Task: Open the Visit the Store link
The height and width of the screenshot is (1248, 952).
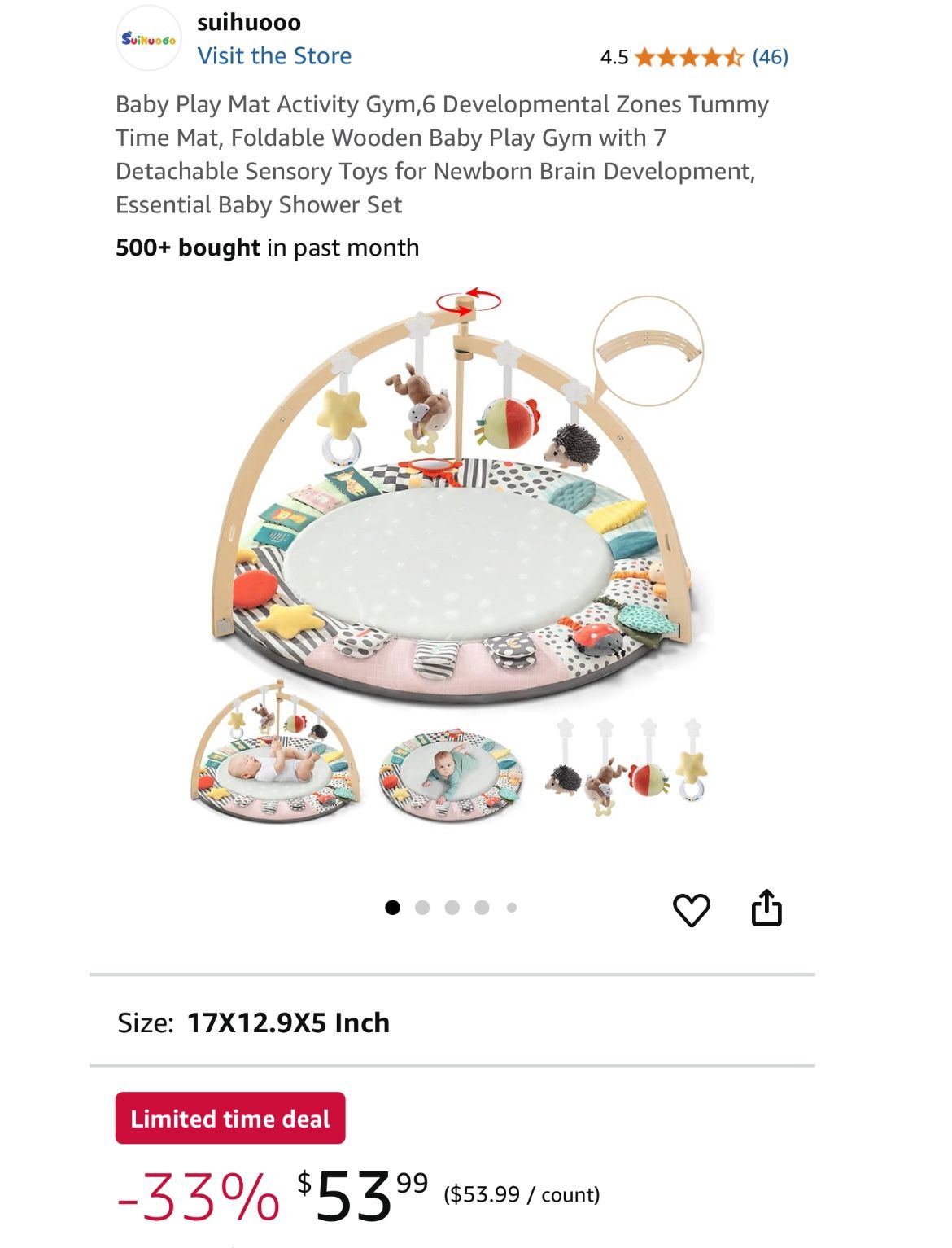Action: tap(274, 56)
